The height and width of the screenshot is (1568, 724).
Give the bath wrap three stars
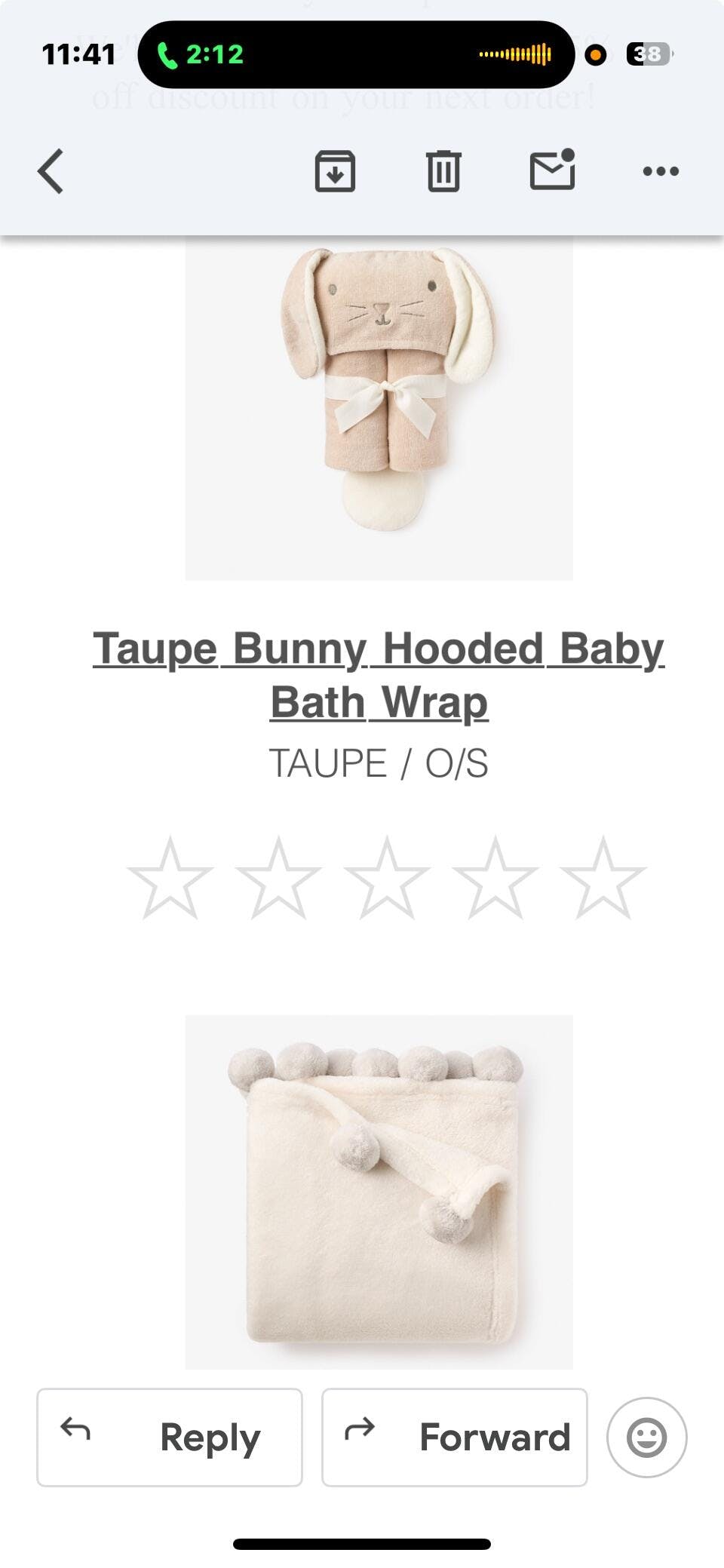386,878
